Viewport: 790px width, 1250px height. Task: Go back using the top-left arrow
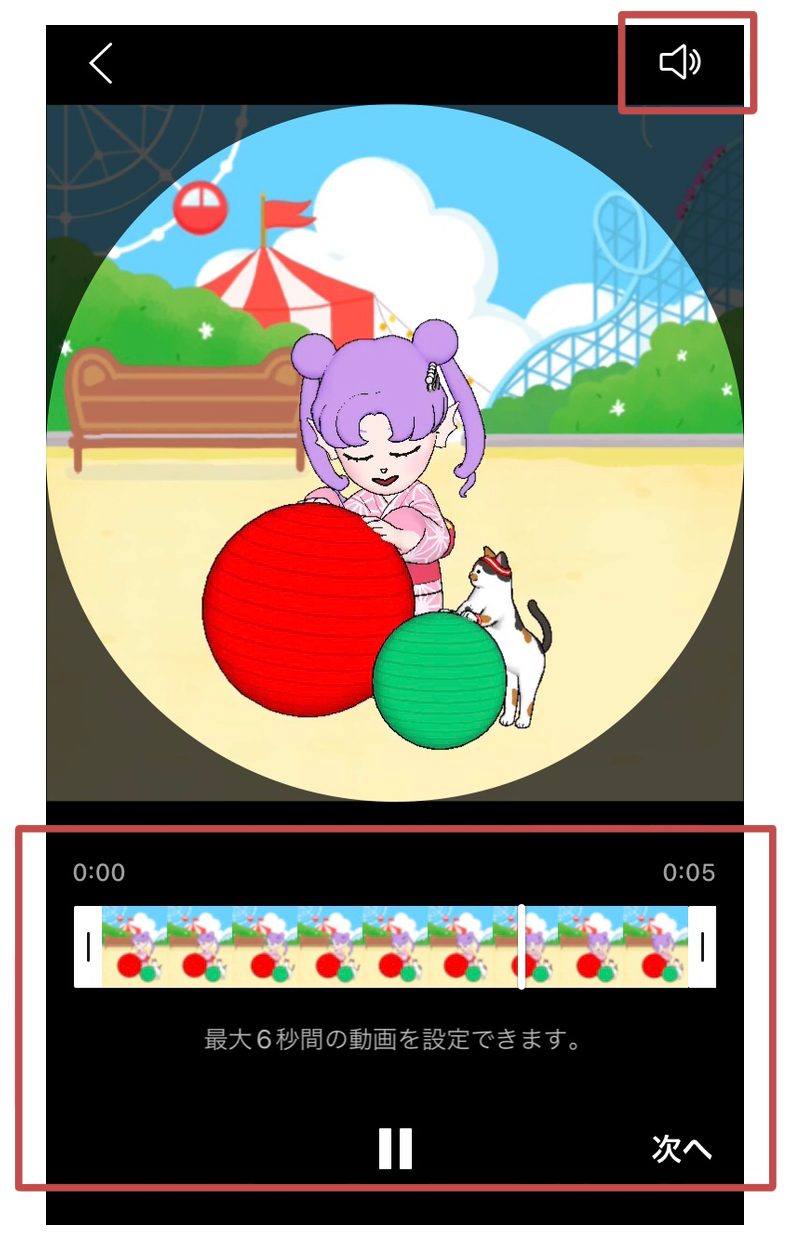101,63
